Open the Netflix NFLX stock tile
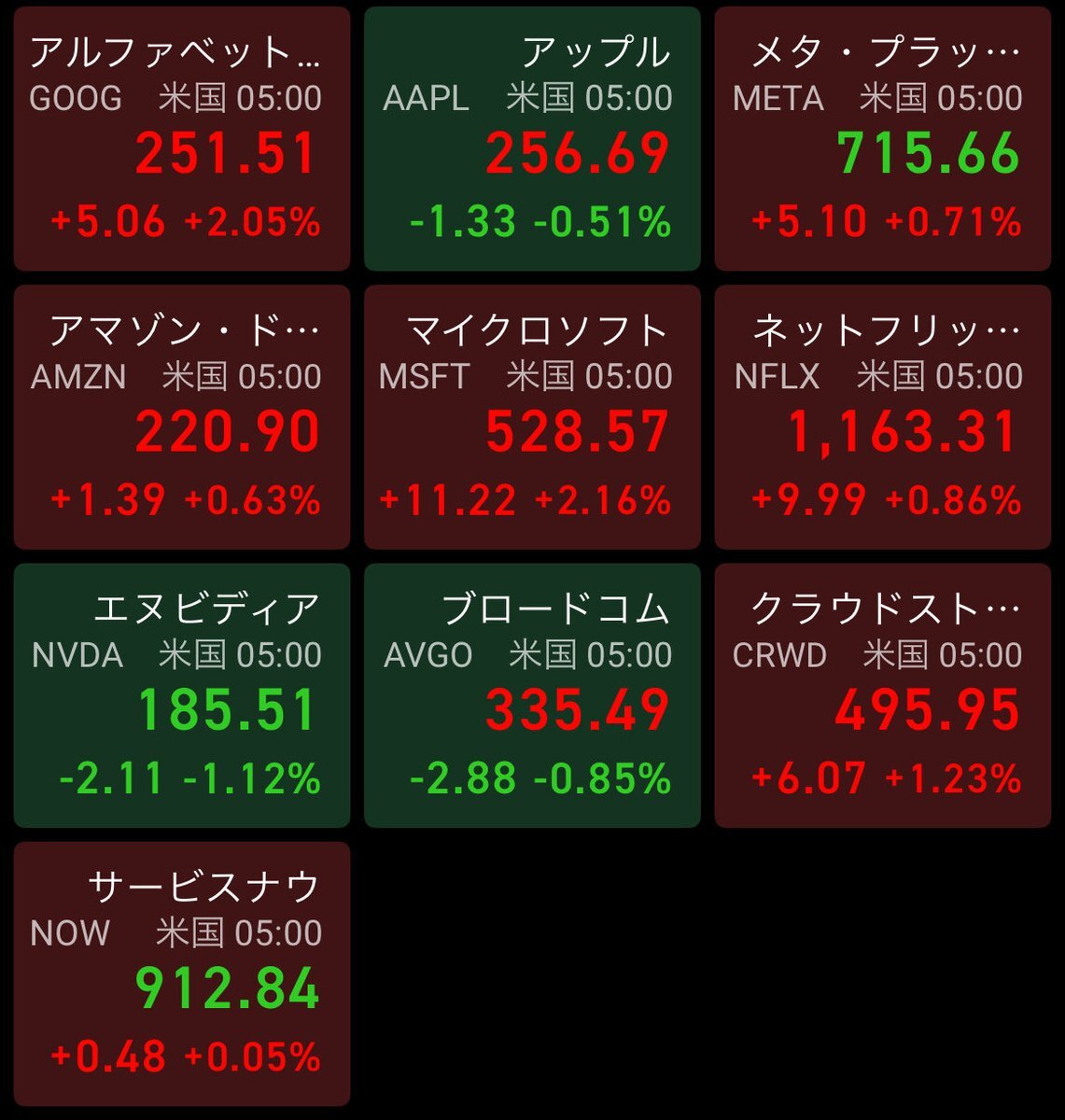Image resolution: width=1065 pixels, height=1120 pixels. [882, 417]
